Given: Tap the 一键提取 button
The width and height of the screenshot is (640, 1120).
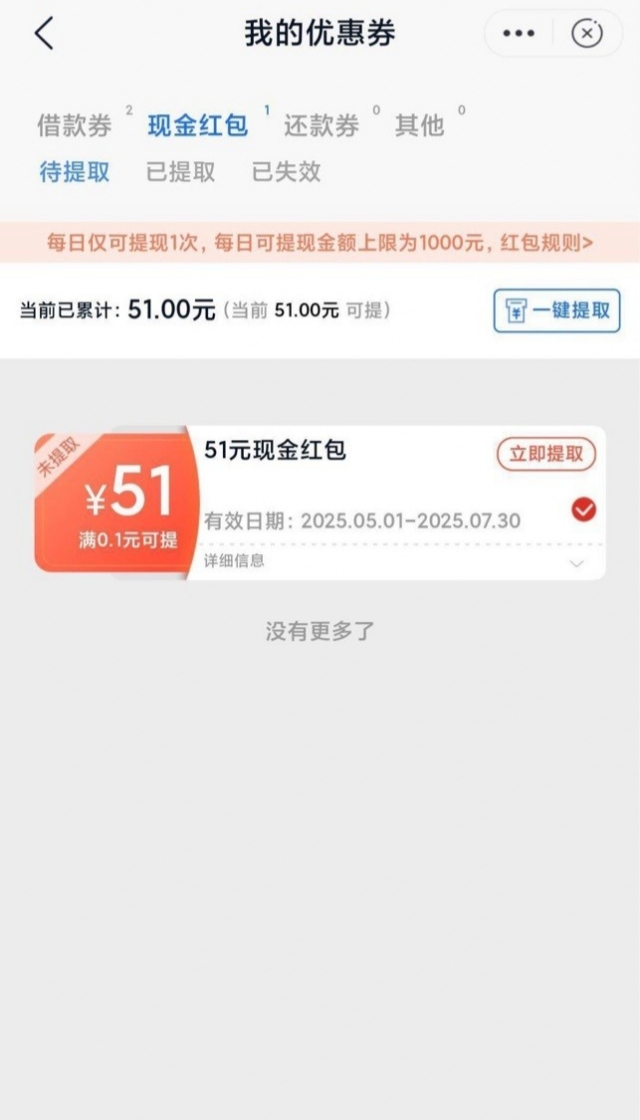Looking at the screenshot, I should pyautogui.click(x=557, y=310).
